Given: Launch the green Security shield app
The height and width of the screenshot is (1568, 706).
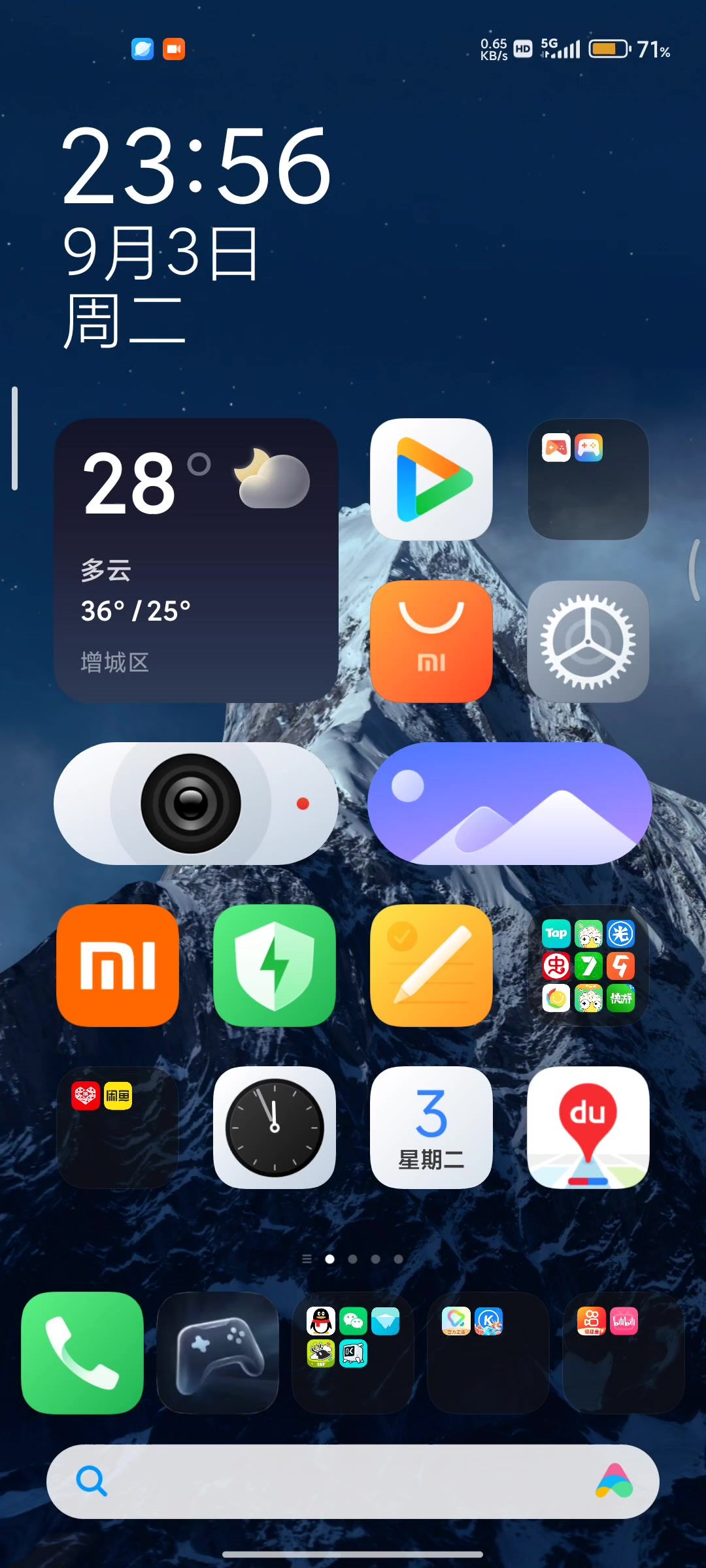Looking at the screenshot, I should [x=275, y=965].
